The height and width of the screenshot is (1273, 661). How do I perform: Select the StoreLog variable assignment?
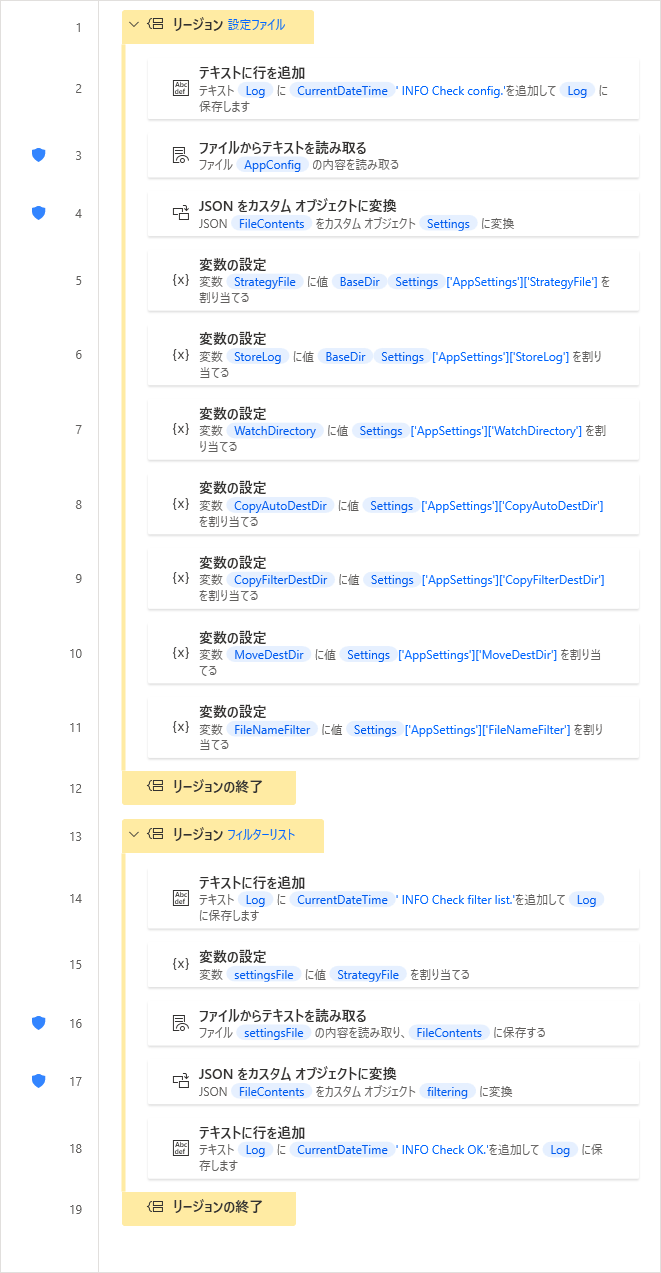392,356
